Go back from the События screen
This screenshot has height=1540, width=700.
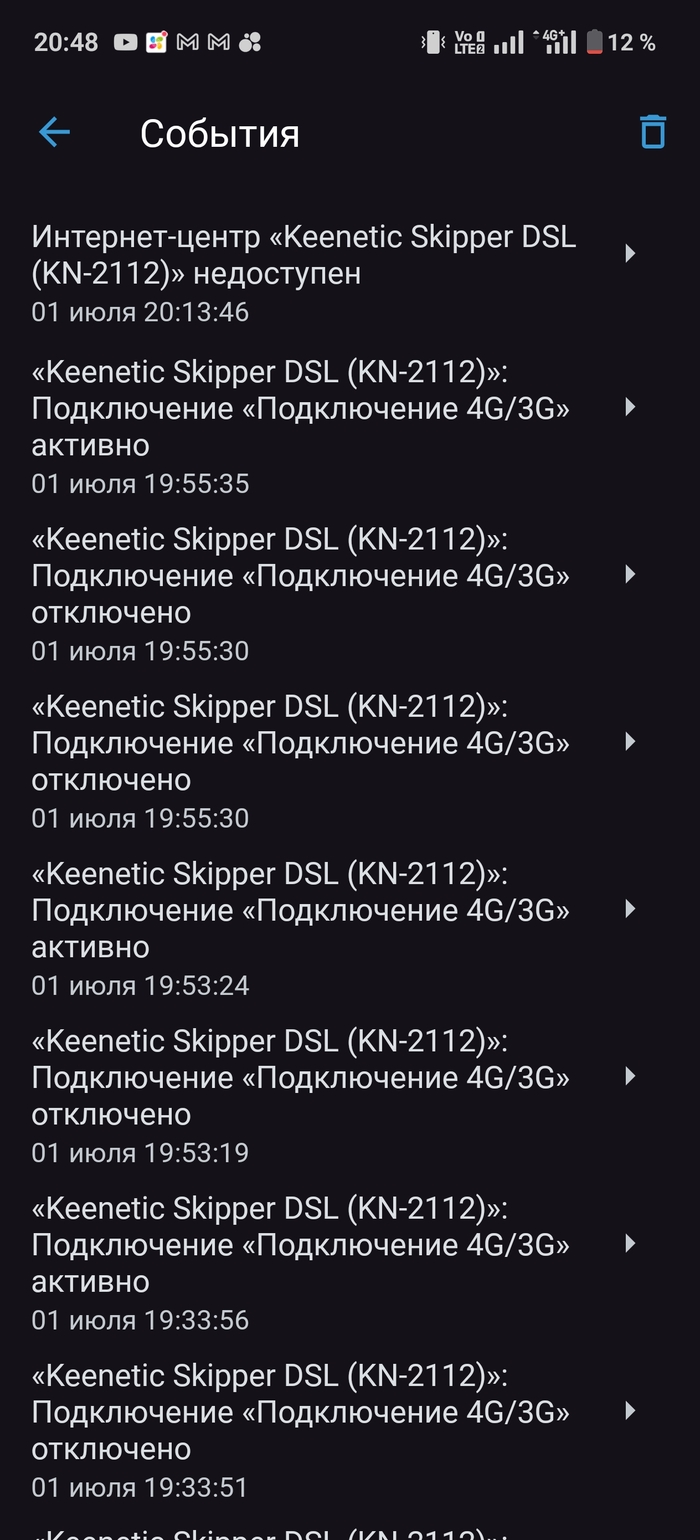point(54,133)
